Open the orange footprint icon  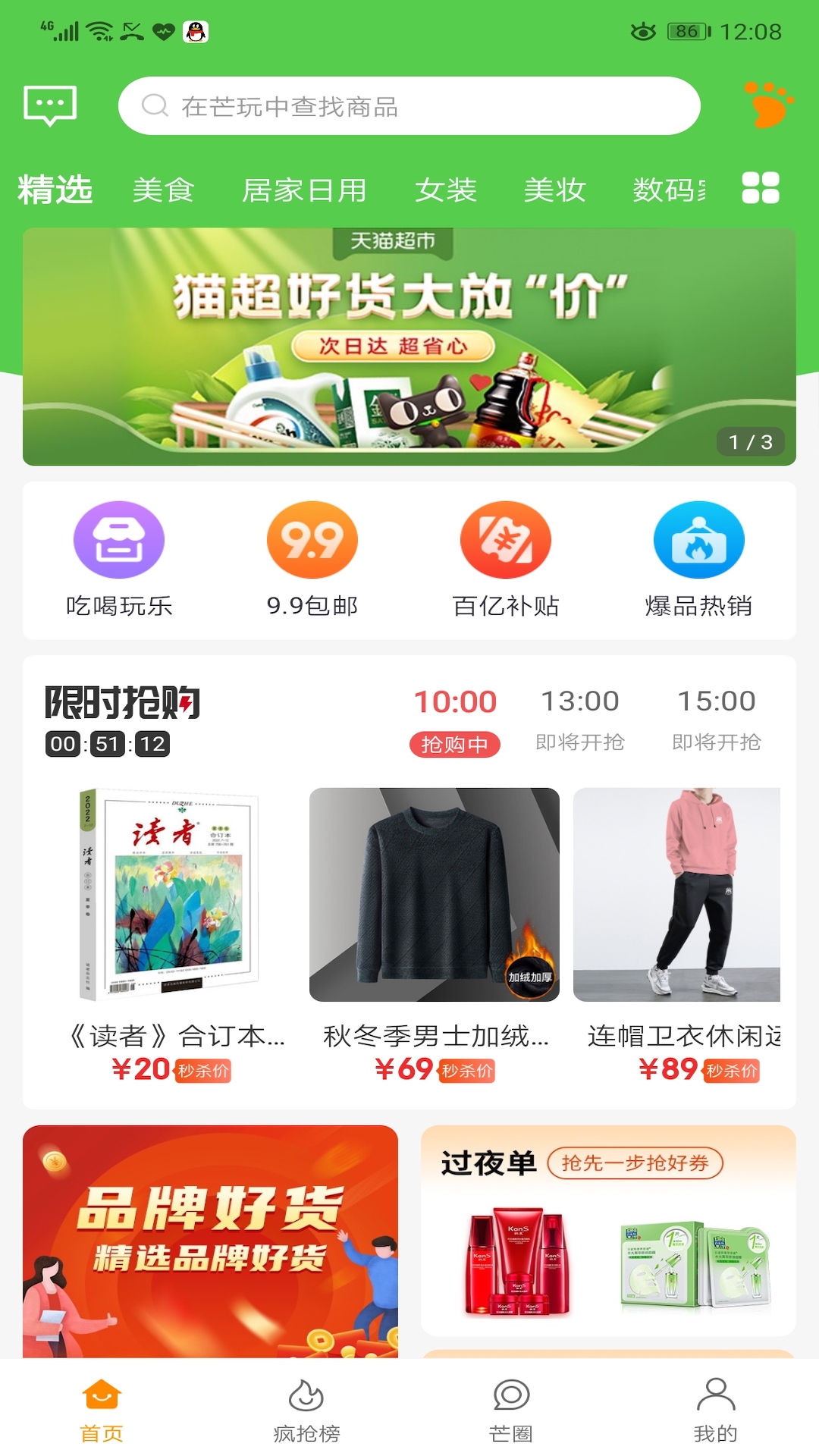tap(767, 104)
